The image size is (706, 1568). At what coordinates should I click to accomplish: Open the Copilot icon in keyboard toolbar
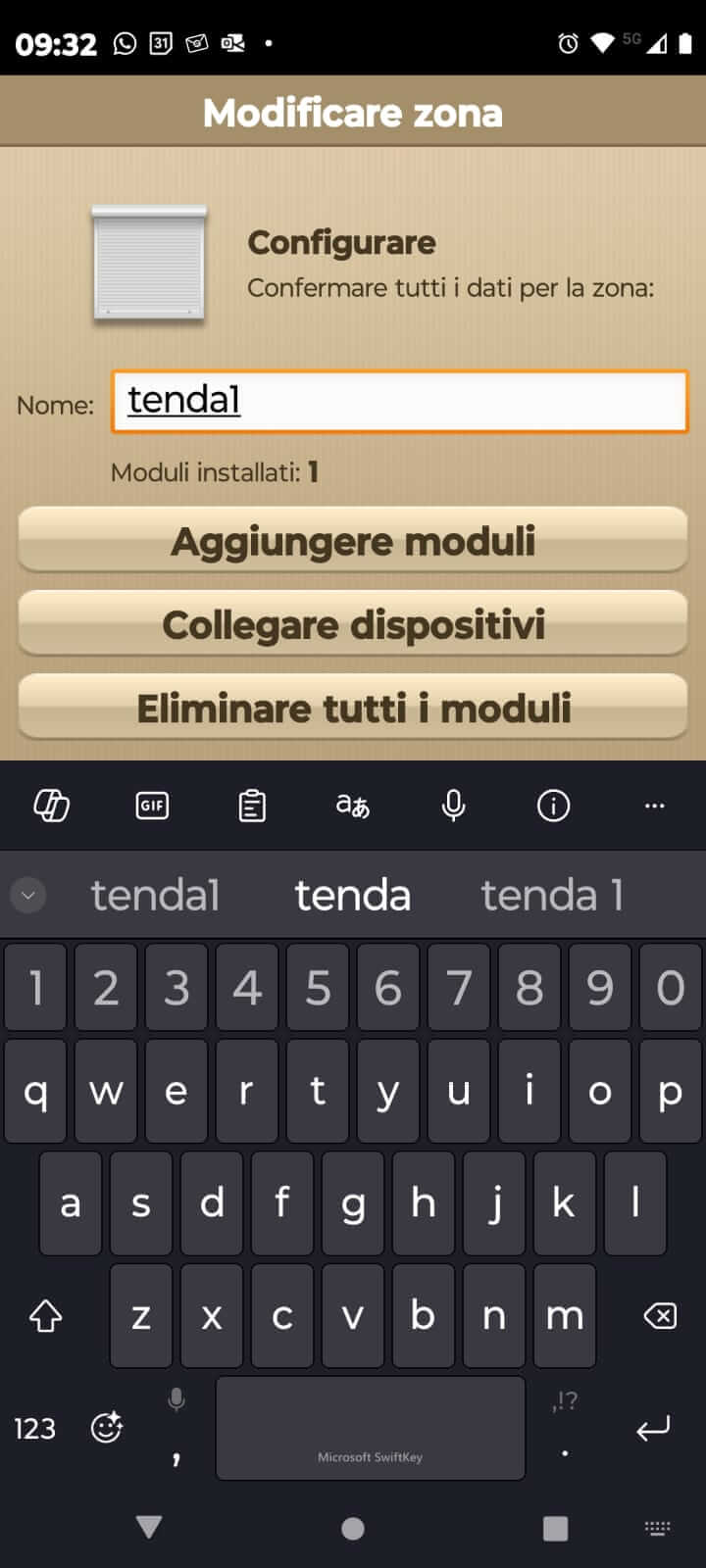[x=51, y=806]
